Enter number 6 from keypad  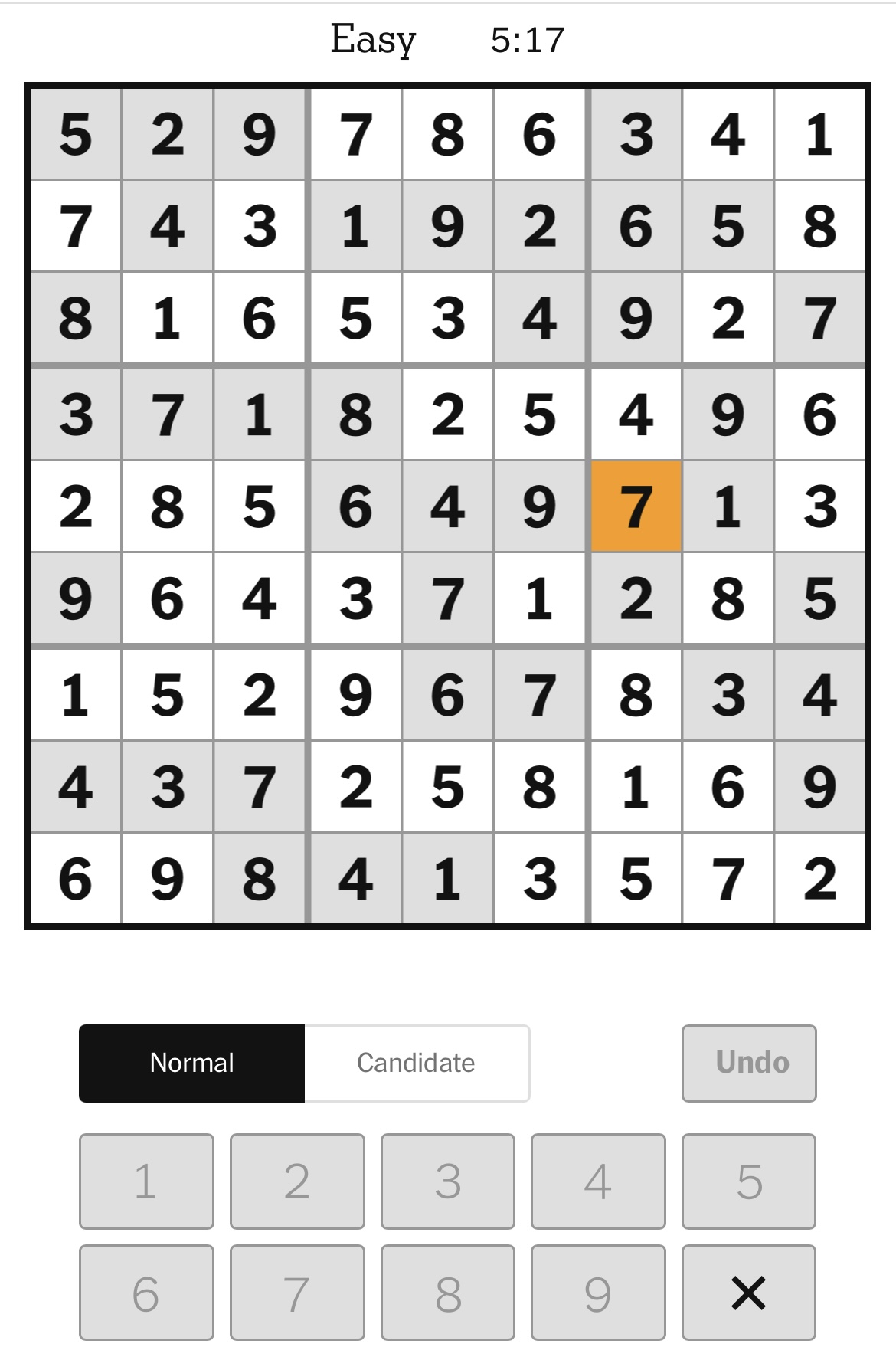pyautogui.click(x=146, y=1293)
